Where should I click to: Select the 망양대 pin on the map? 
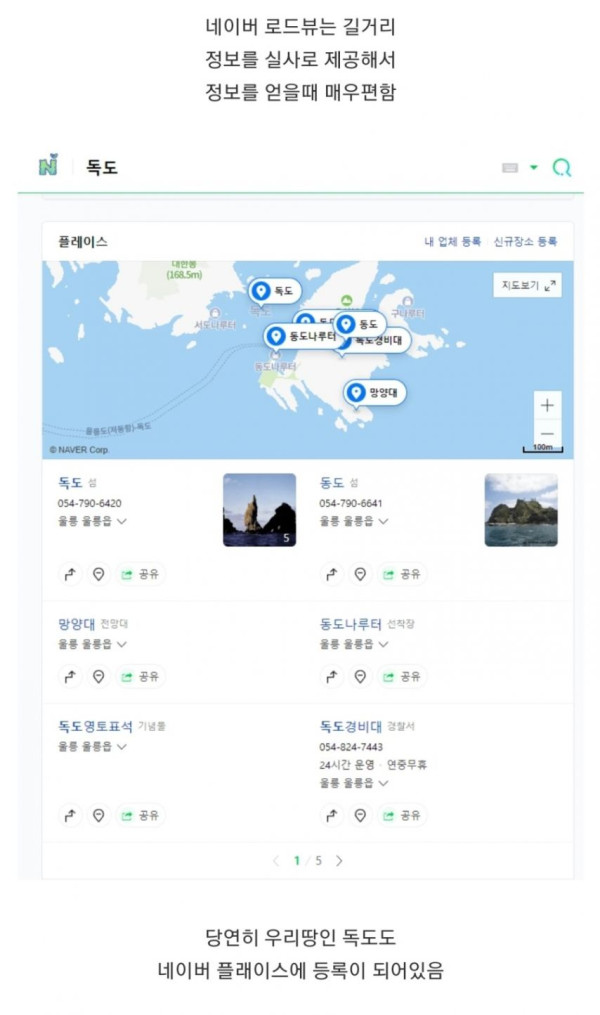pyautogui.click(x=375, y=392)
